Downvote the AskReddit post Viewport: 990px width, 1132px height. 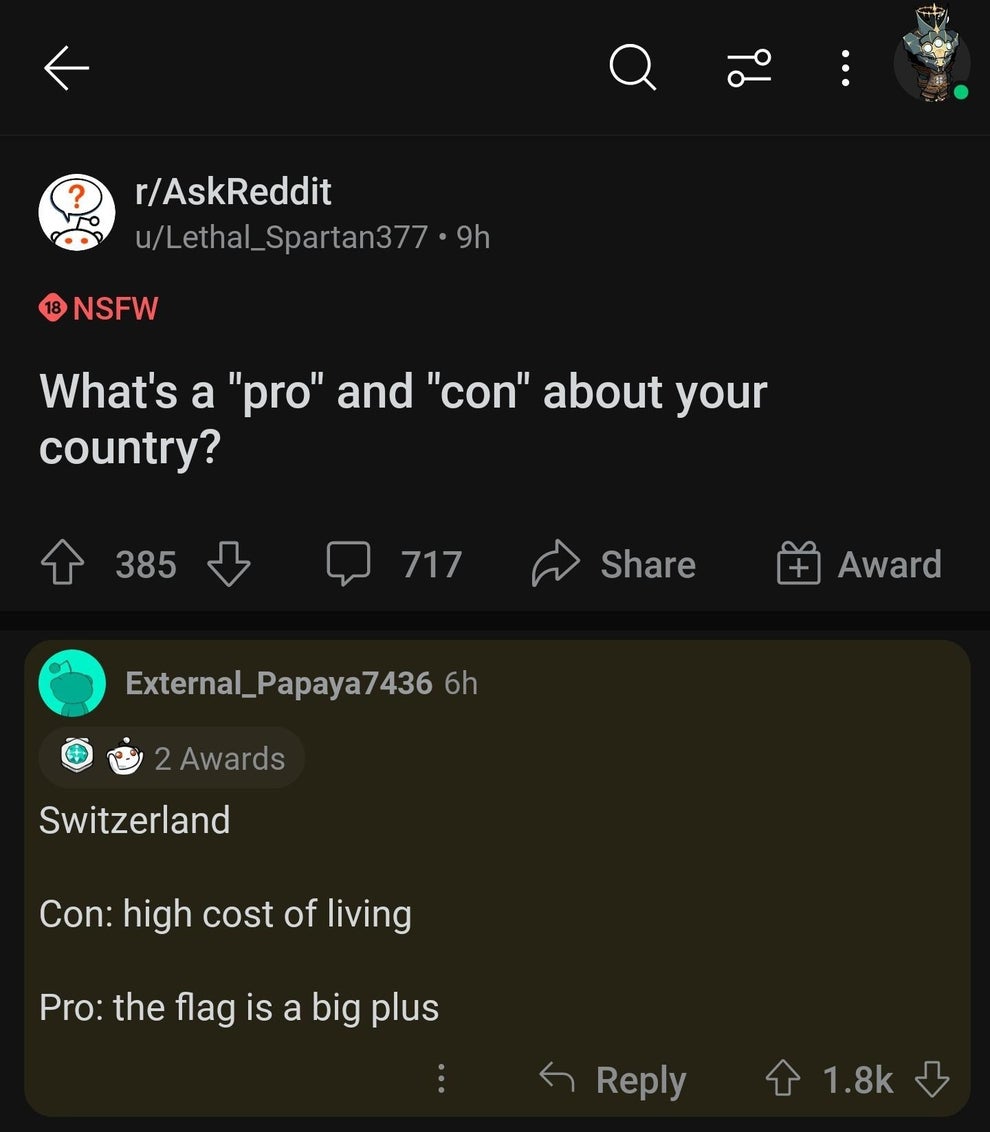point(228,564)
